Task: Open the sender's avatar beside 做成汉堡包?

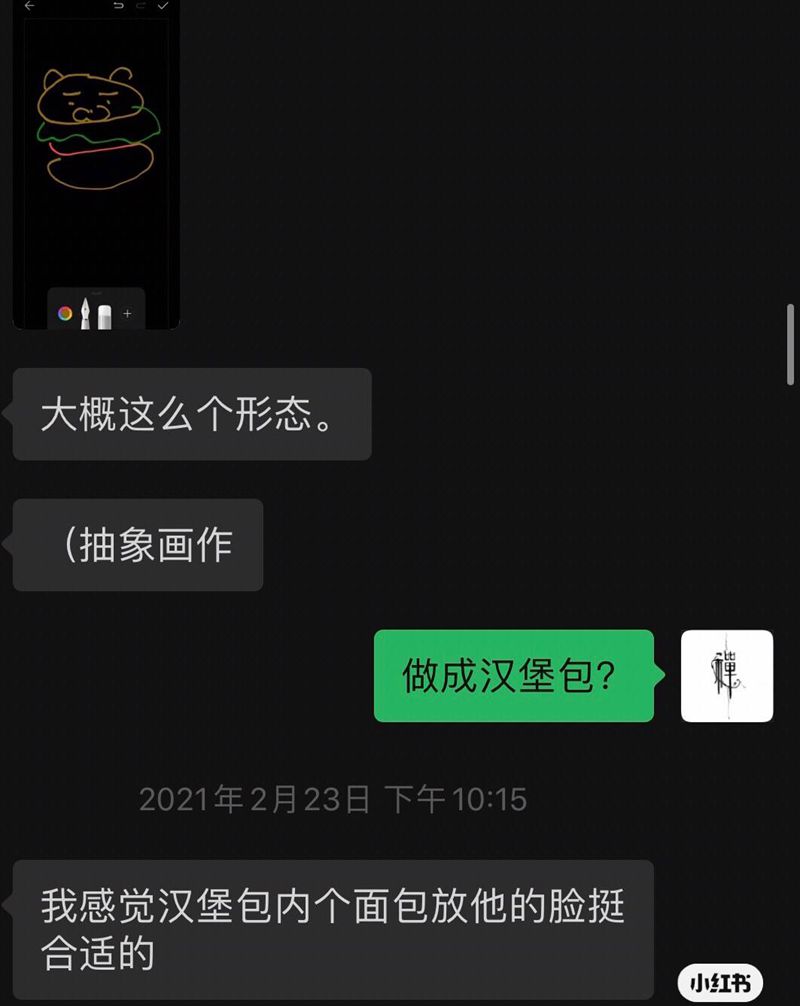Action: [727, 676]
